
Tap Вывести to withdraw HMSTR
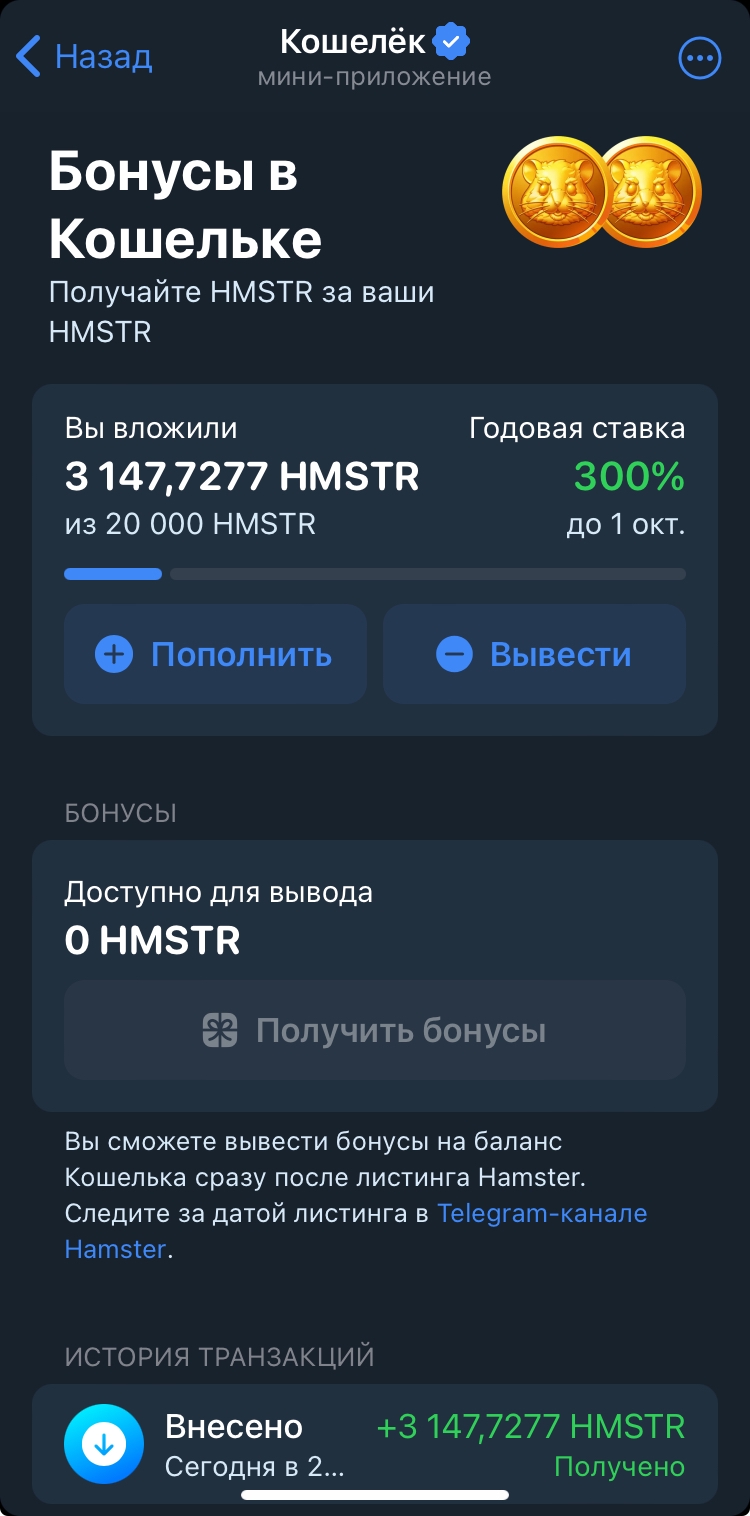[534, 655]
